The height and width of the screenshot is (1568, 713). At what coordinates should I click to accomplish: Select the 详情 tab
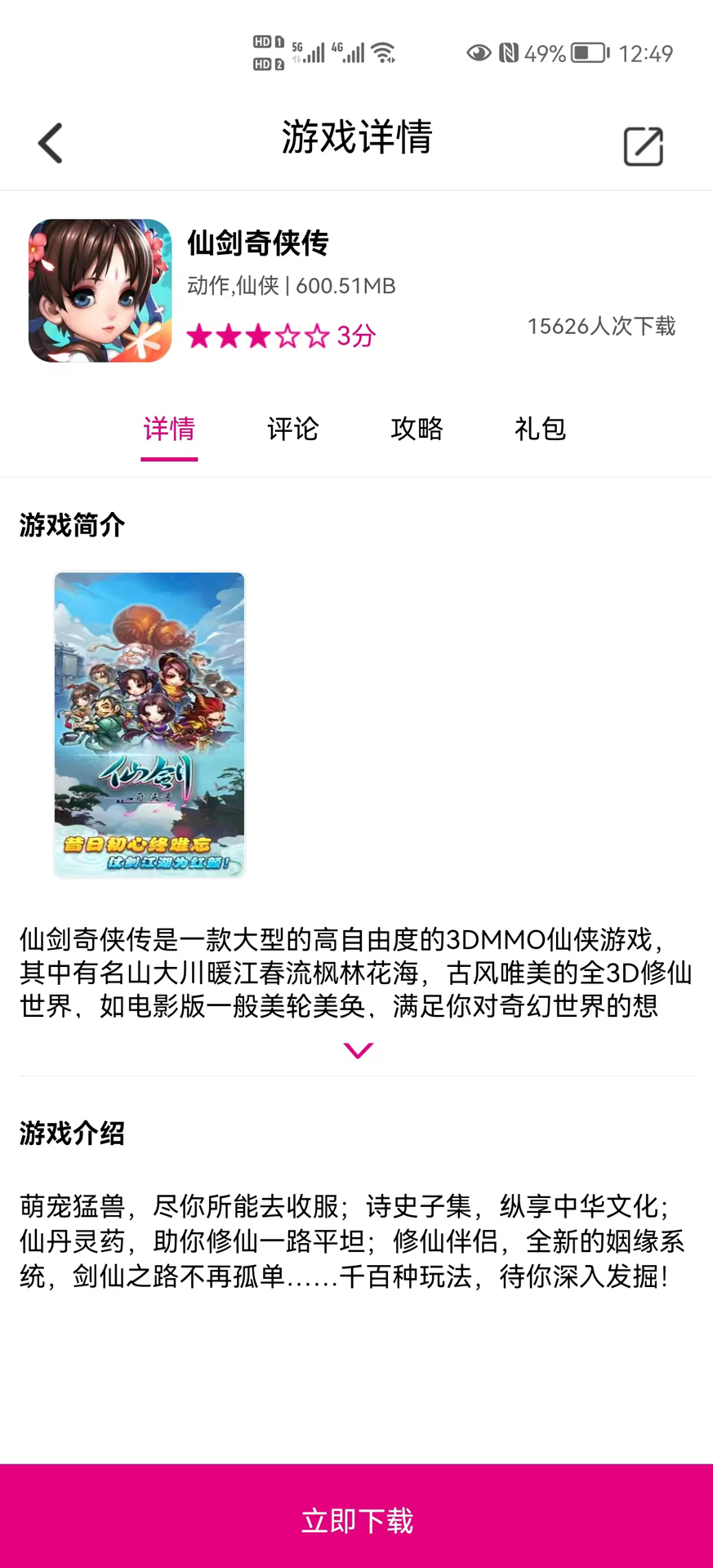coord(169,429)
